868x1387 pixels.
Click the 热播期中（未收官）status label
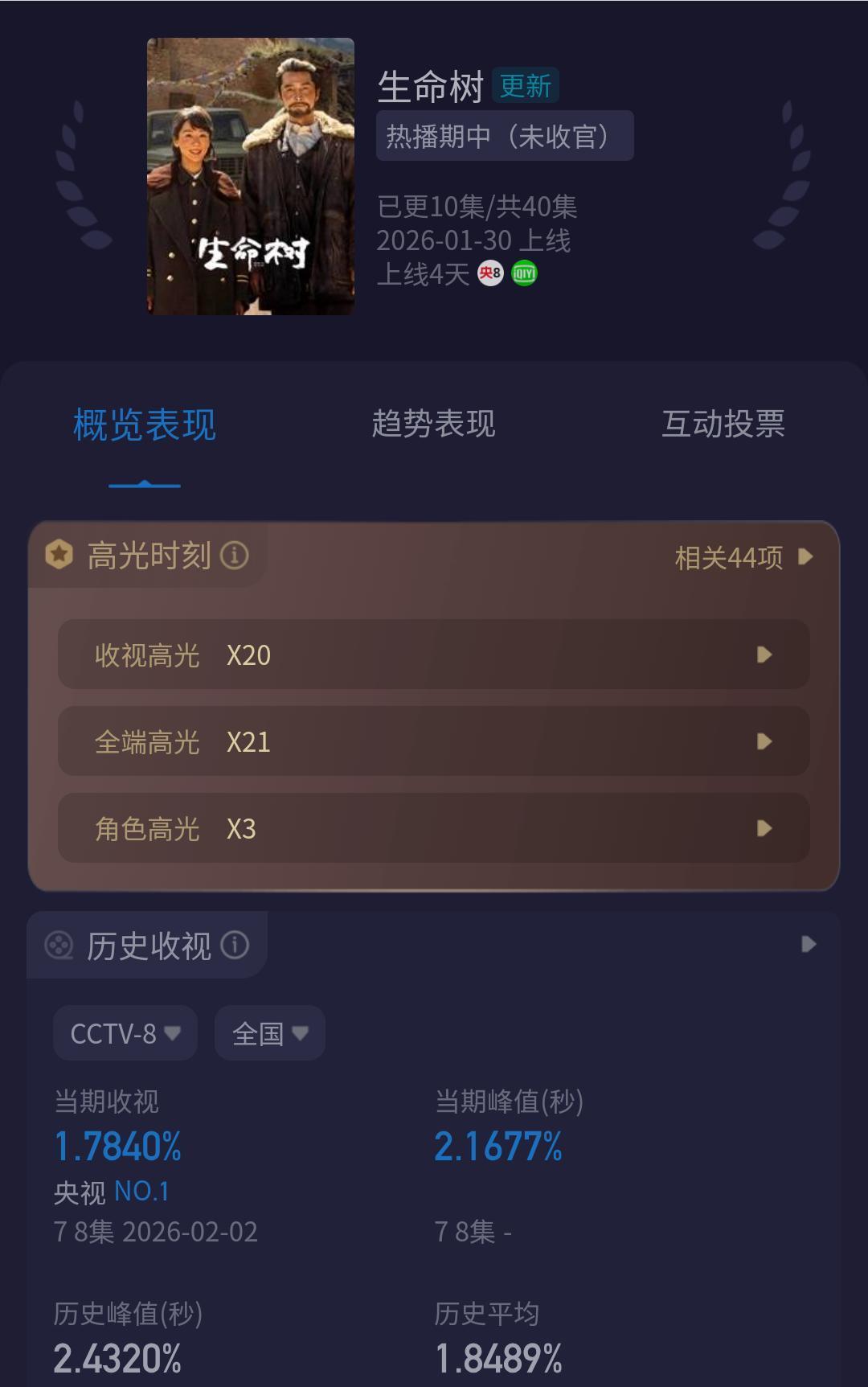tap(505, 136)
